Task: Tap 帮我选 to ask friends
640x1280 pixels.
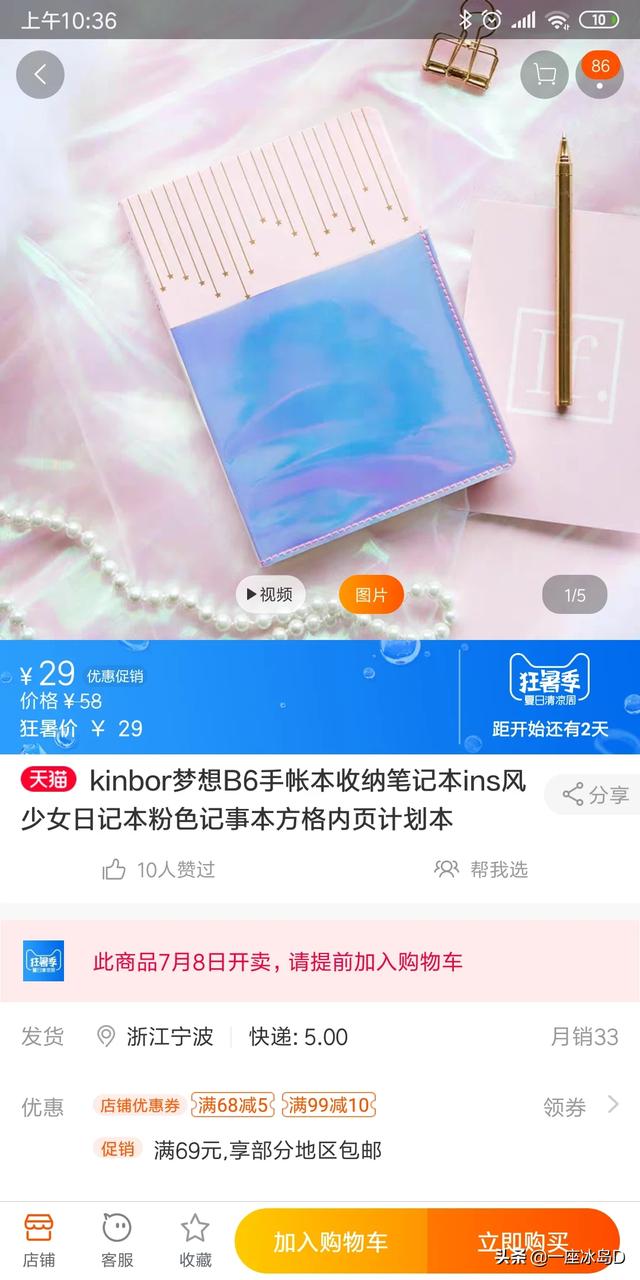Action: [x=482, y=869]
